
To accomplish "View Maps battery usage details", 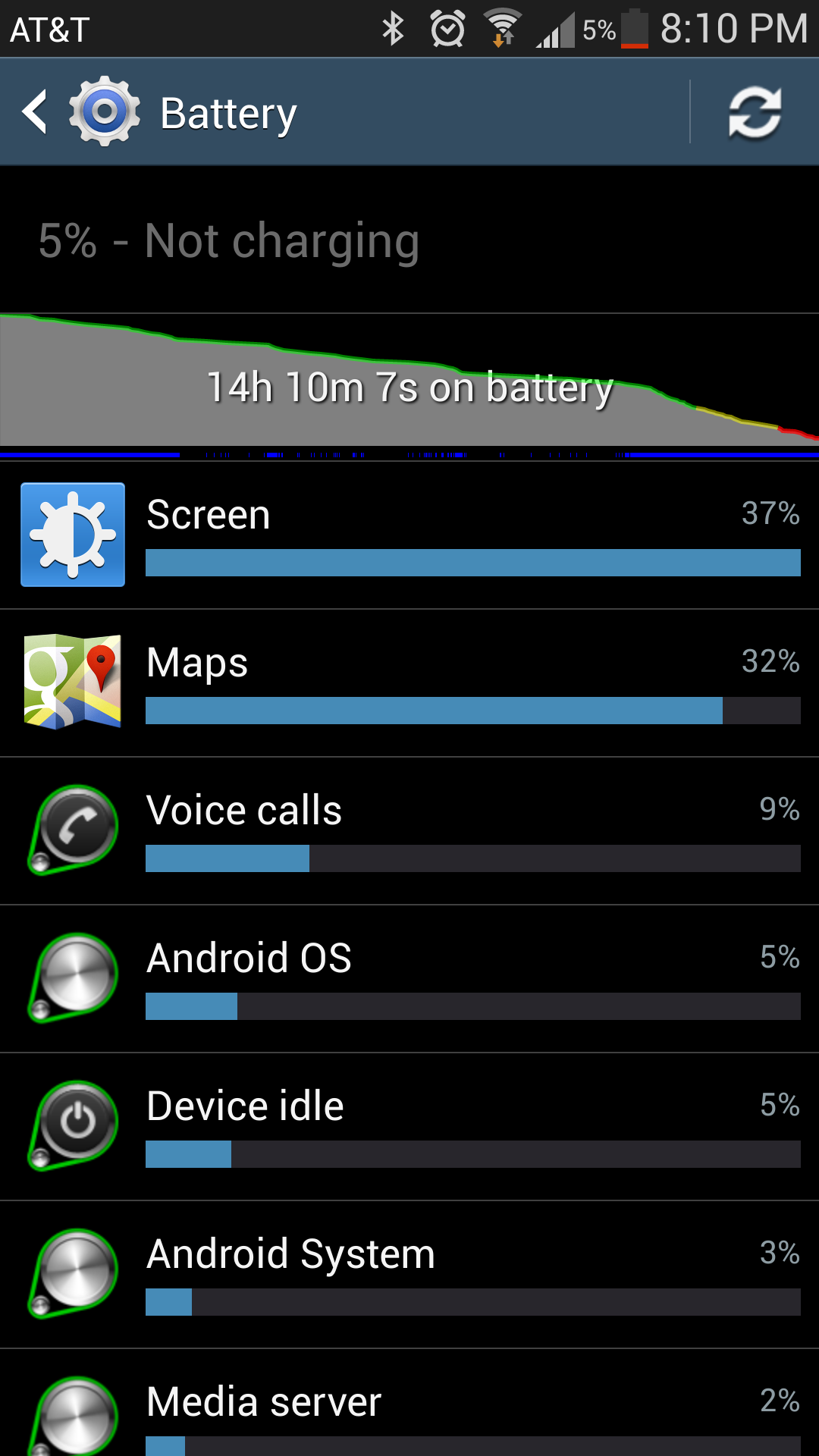I will pyautogui.click(x=409, y=683).
